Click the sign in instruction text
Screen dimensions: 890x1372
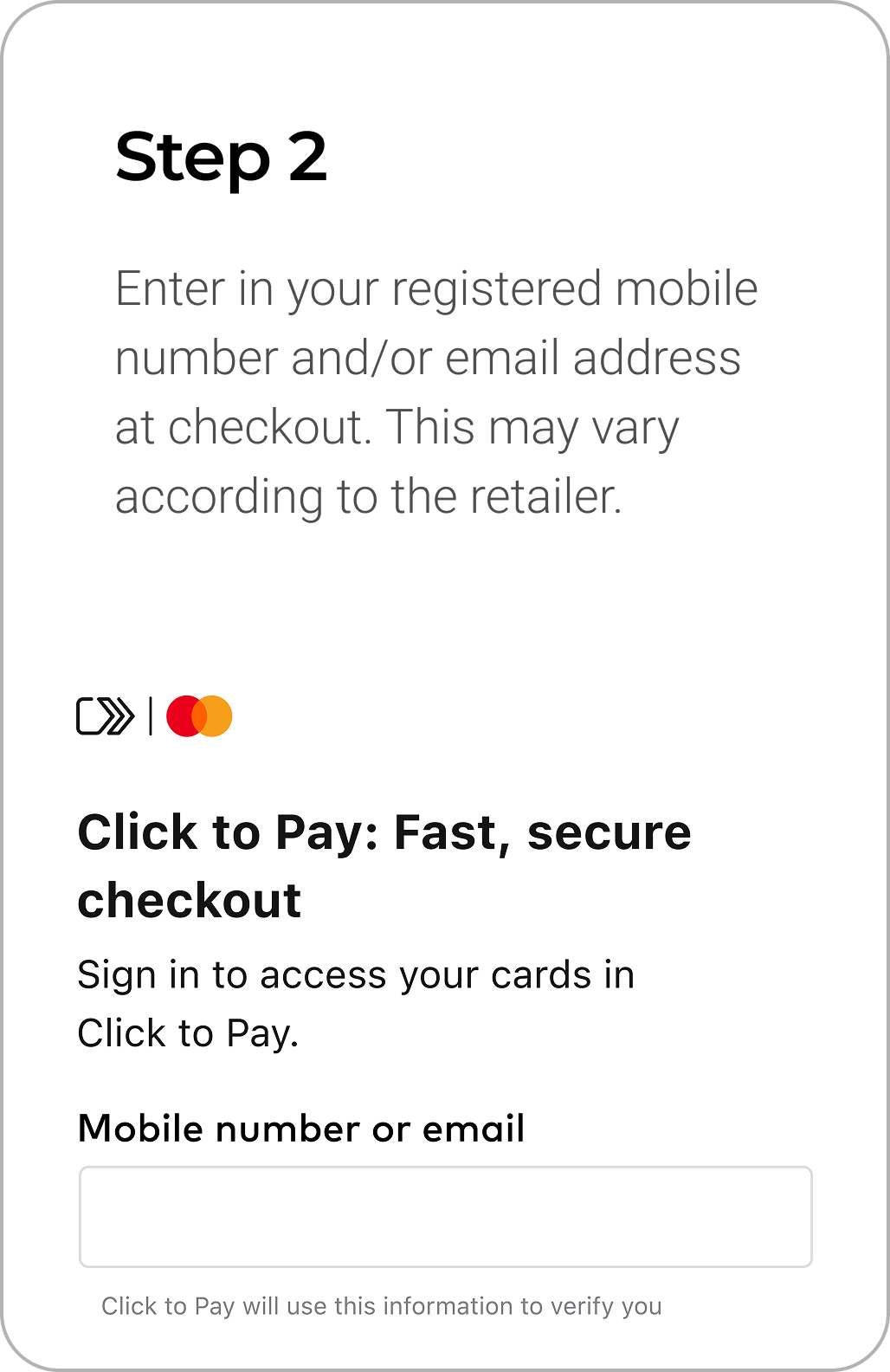tap(356, 1002)
